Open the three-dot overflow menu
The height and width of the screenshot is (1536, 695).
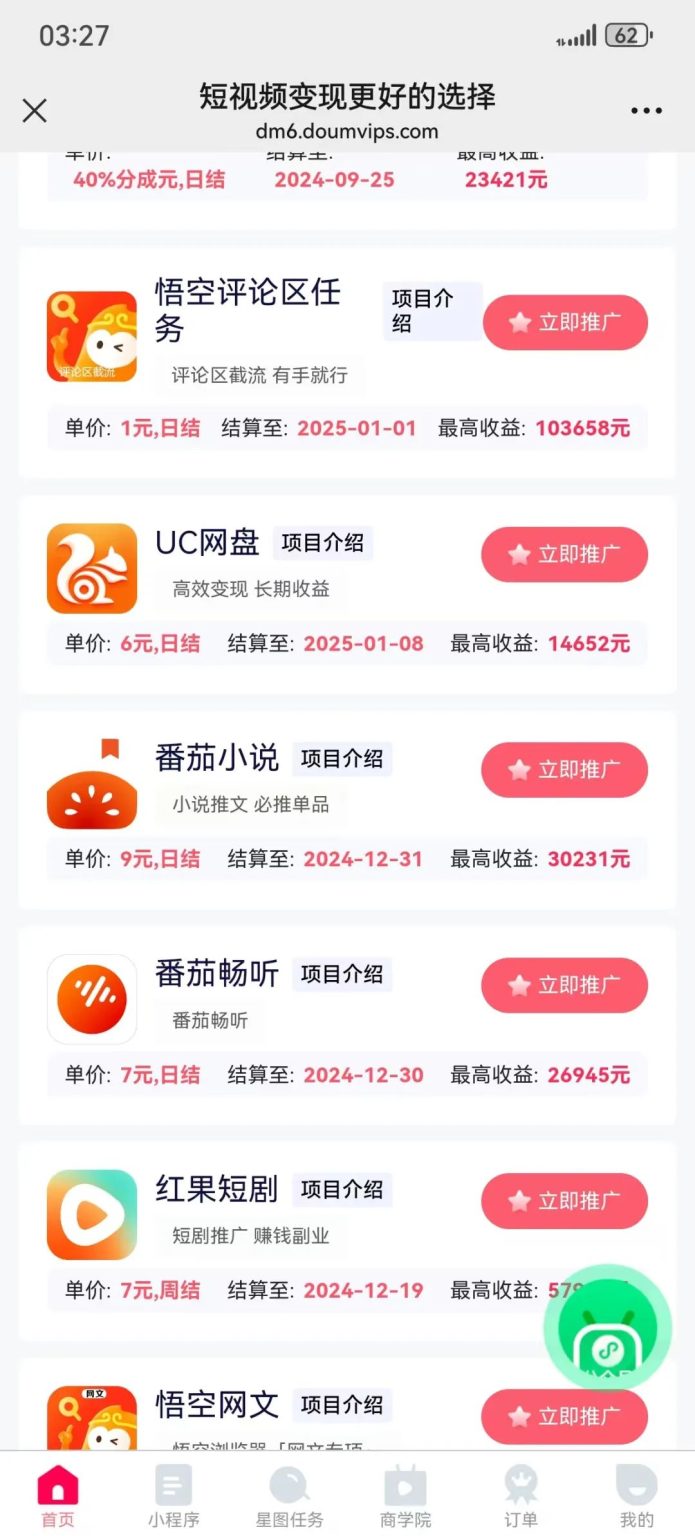click(646, 111)
